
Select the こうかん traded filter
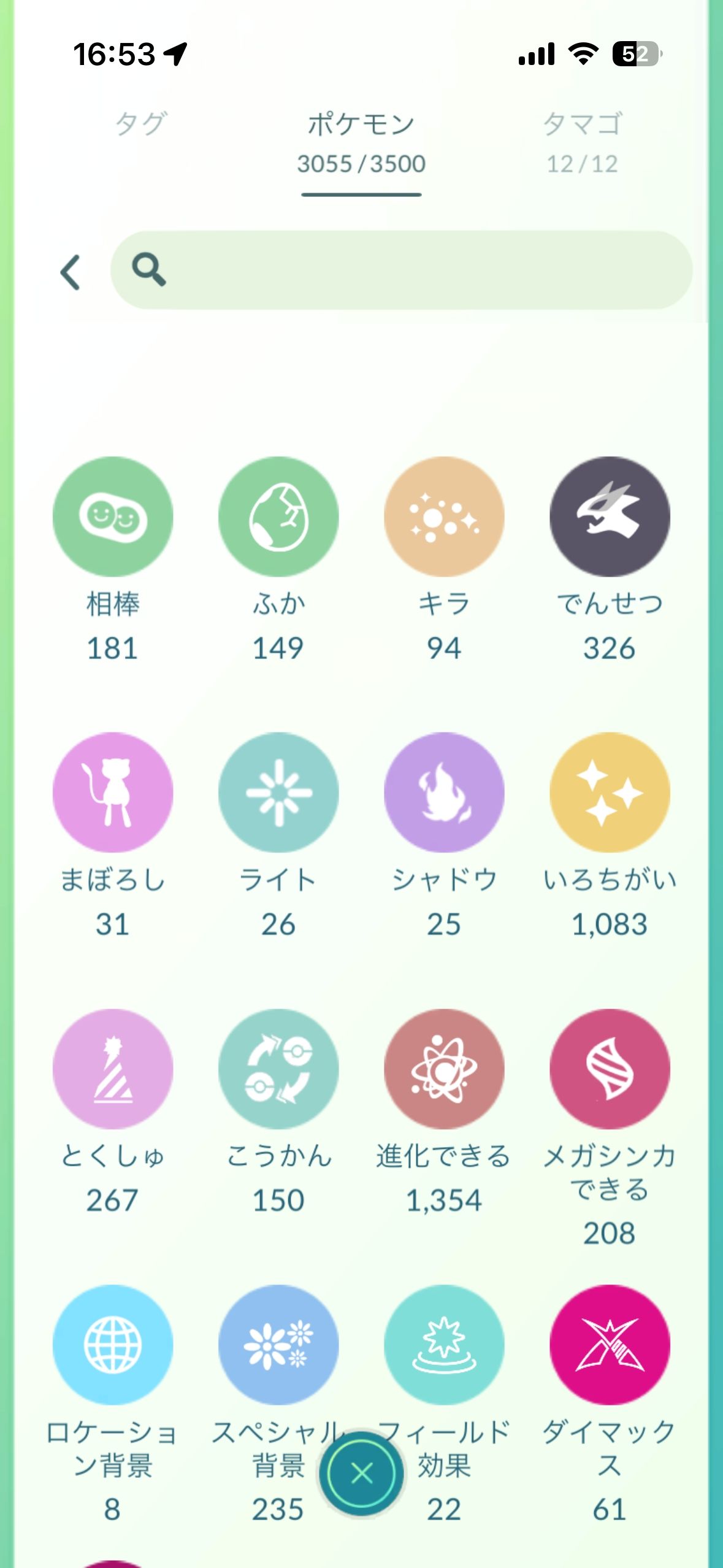(278, 1069)
